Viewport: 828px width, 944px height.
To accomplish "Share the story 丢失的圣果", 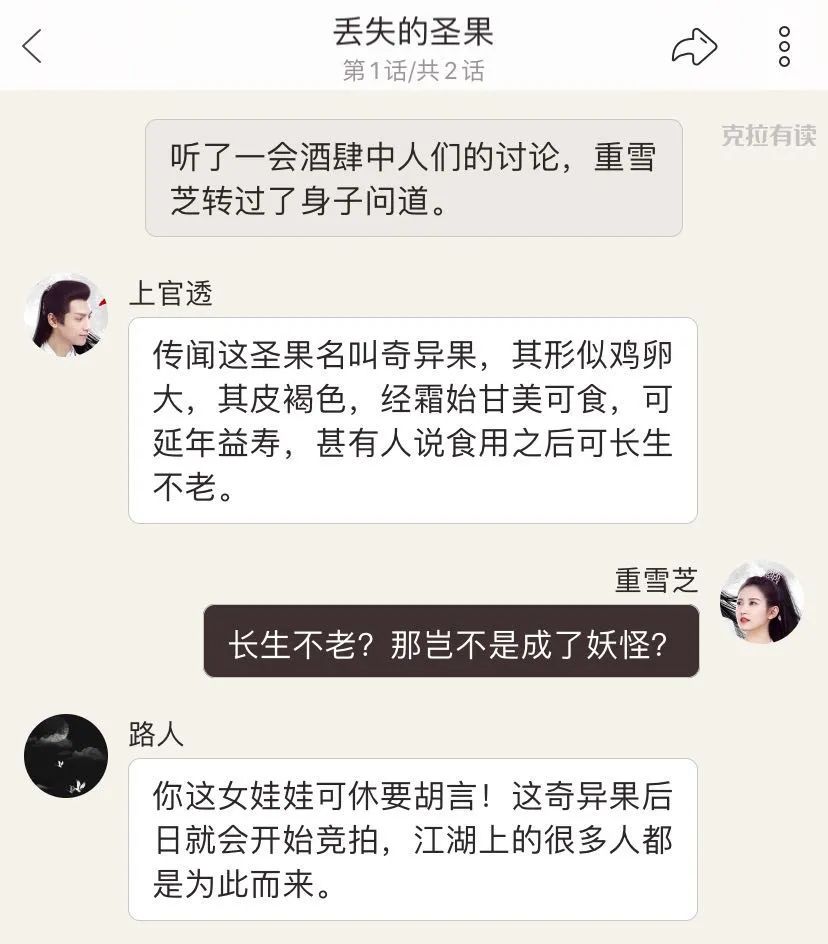I will coord(694,46).
